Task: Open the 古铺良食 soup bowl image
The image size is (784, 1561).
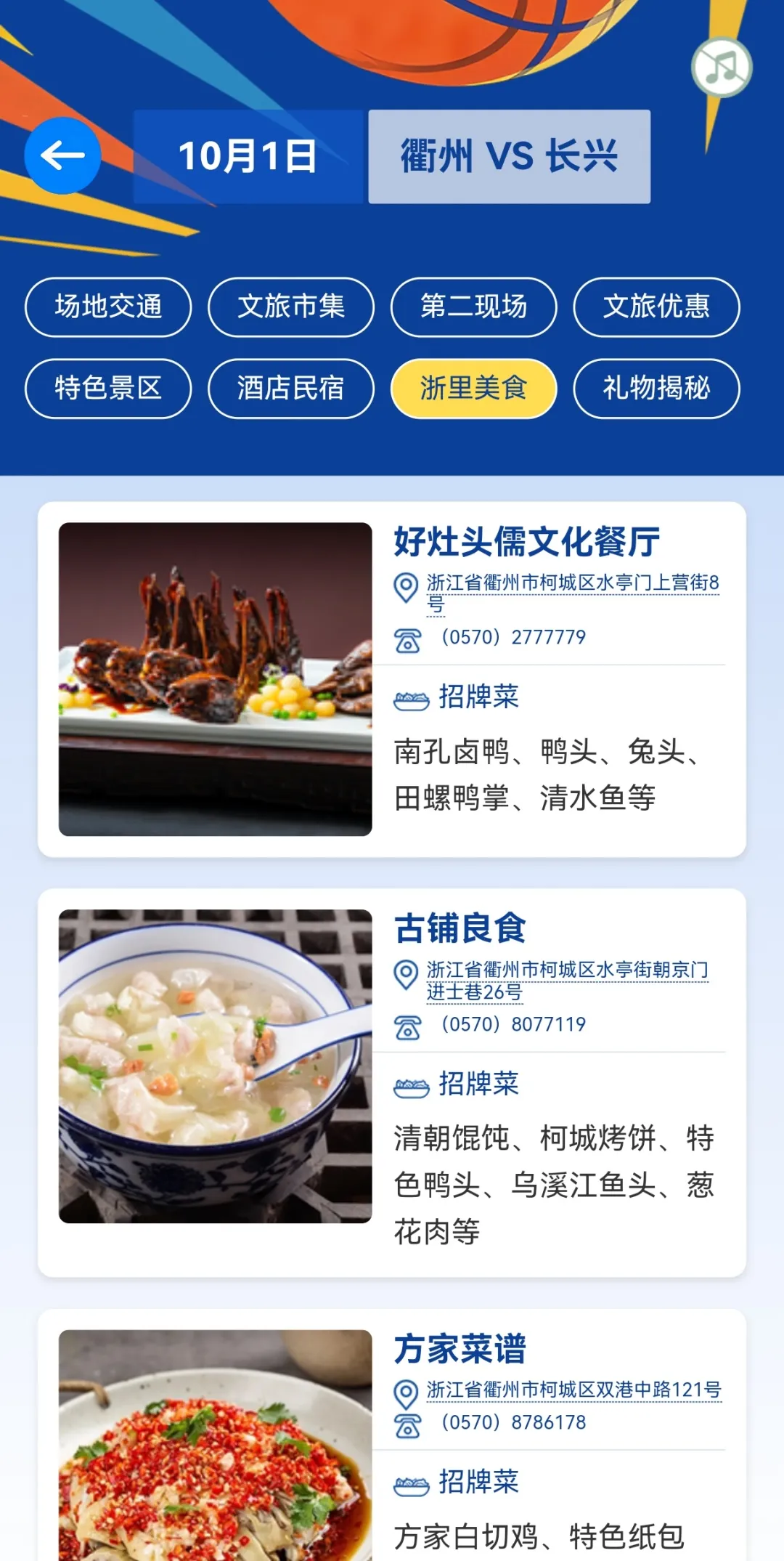Action: point(213,1063)
